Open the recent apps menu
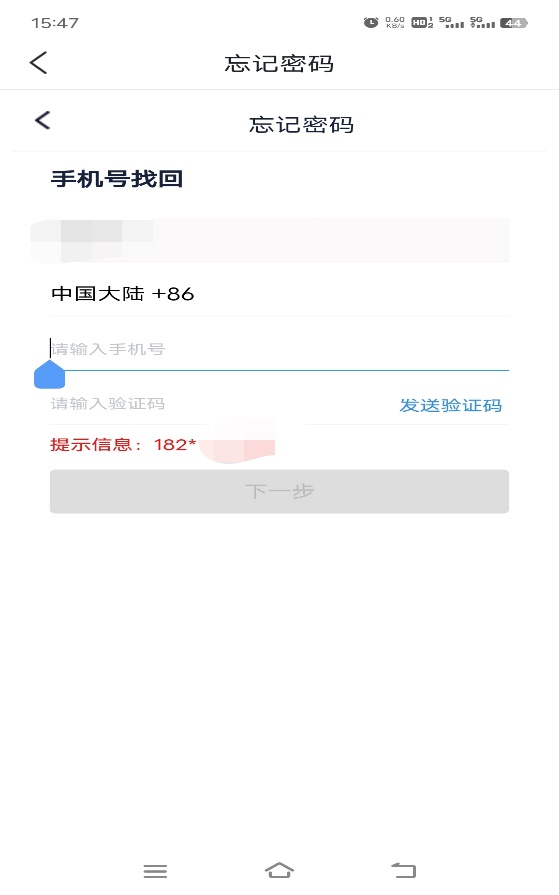 click(x=155, y=871)
